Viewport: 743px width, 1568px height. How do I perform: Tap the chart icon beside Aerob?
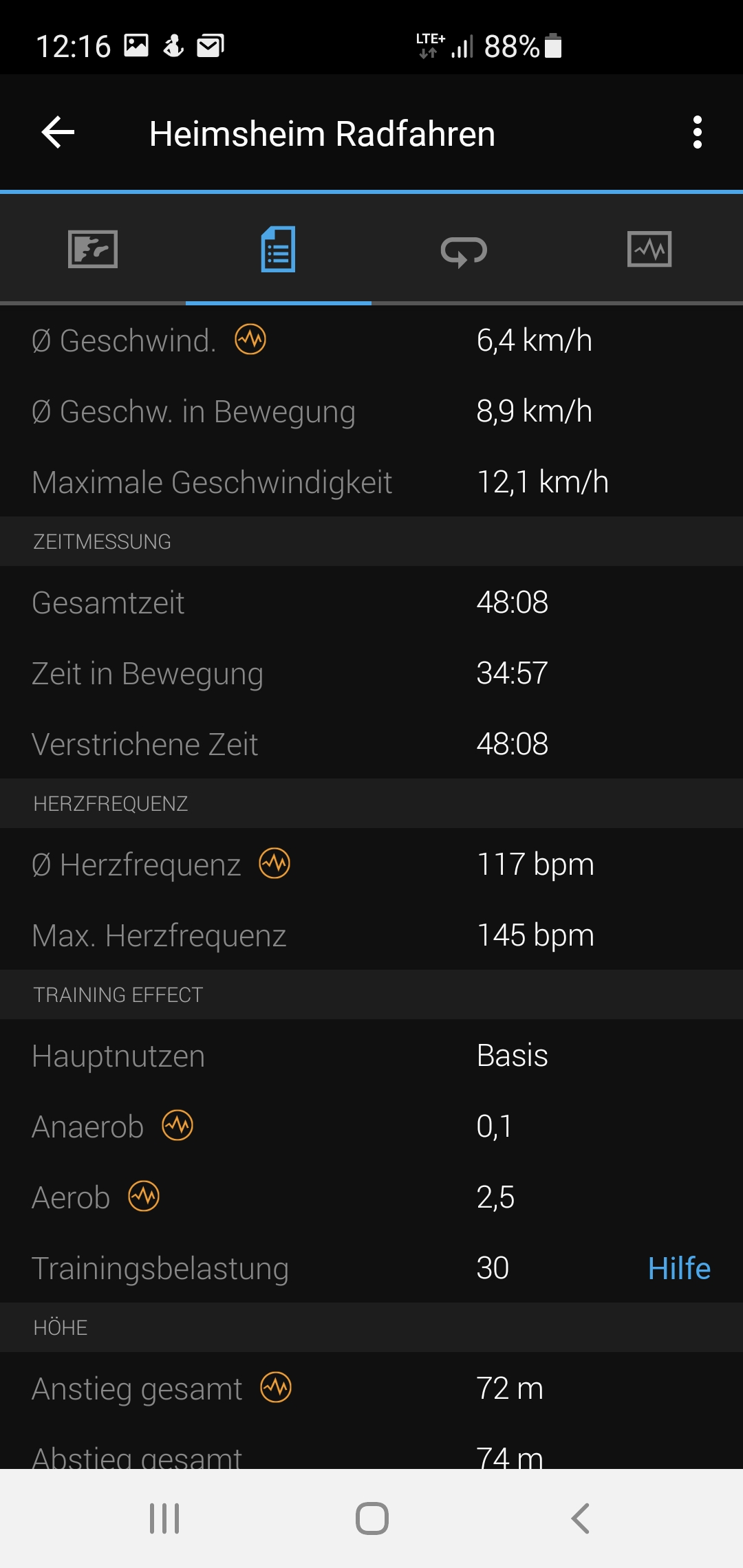144,1196
